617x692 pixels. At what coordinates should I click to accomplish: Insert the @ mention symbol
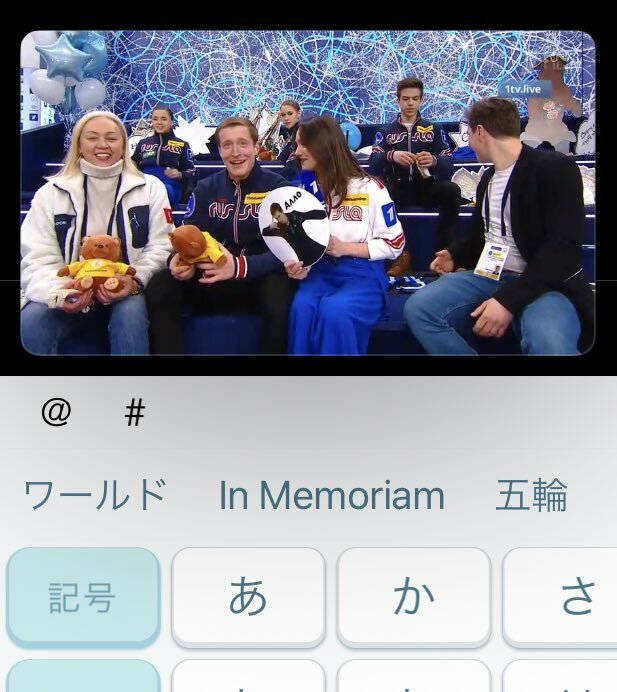pyautogui.click(x=56, y=412)
